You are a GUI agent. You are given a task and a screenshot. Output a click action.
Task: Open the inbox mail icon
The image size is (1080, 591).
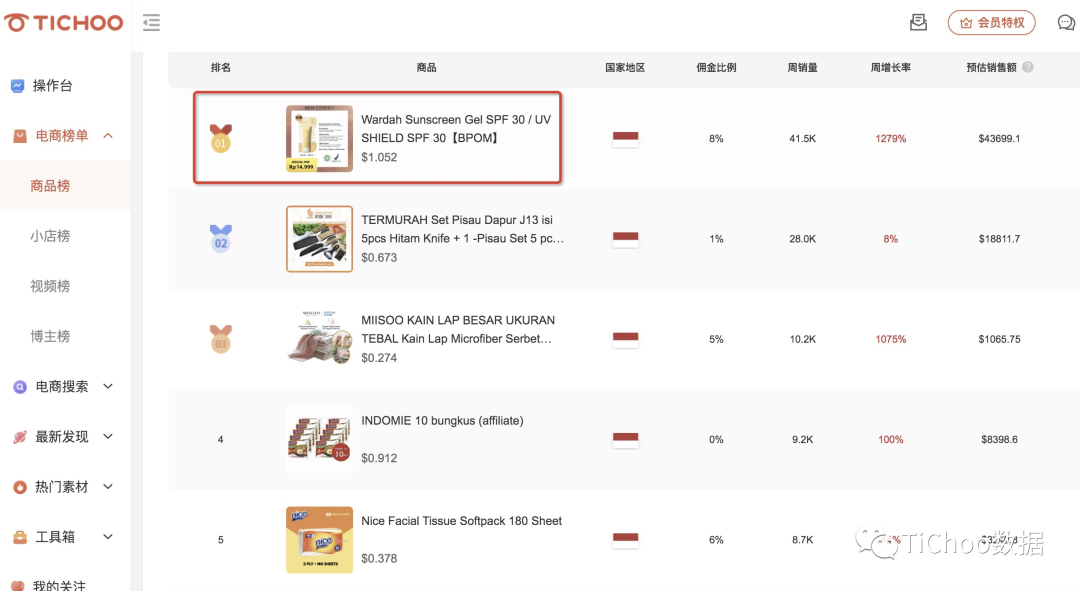[x=918, y=22]
